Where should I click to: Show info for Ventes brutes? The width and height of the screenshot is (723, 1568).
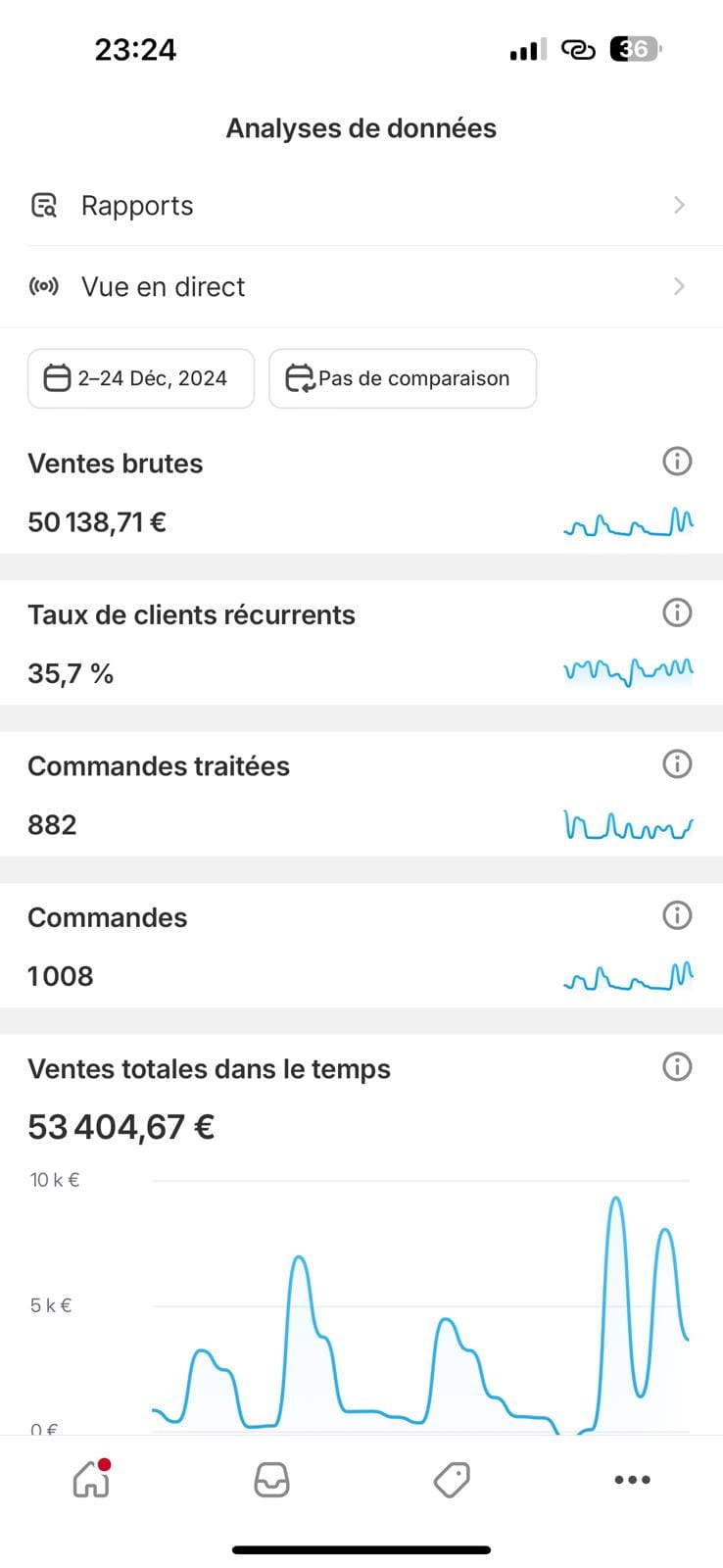[x=677, y=461]
